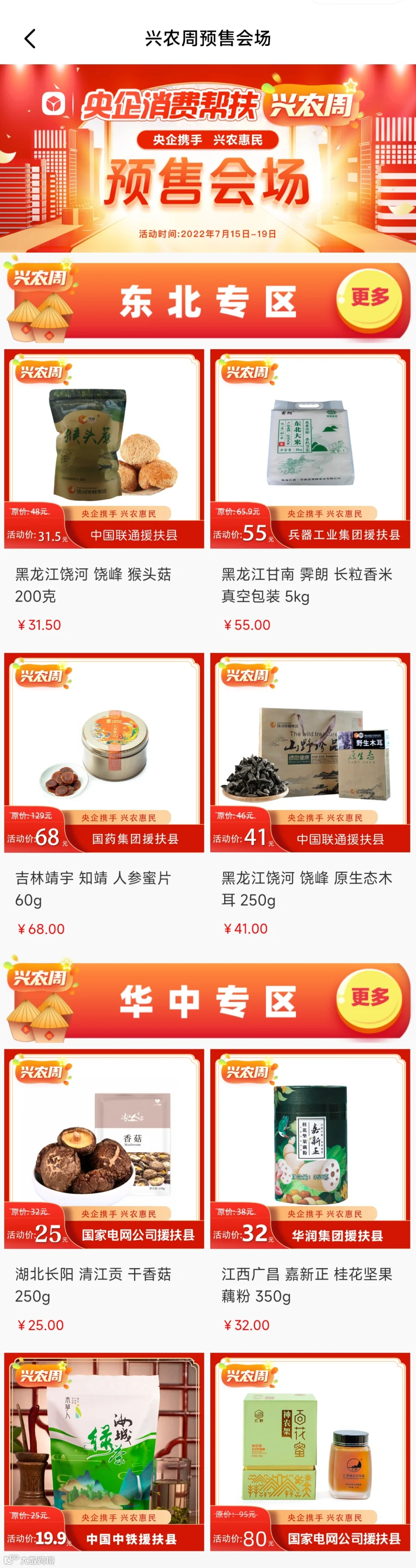The image size is (416, 1568).
Task: Tap 更多 in the 东北专区 banner
Action: click(x=369, y=298)
